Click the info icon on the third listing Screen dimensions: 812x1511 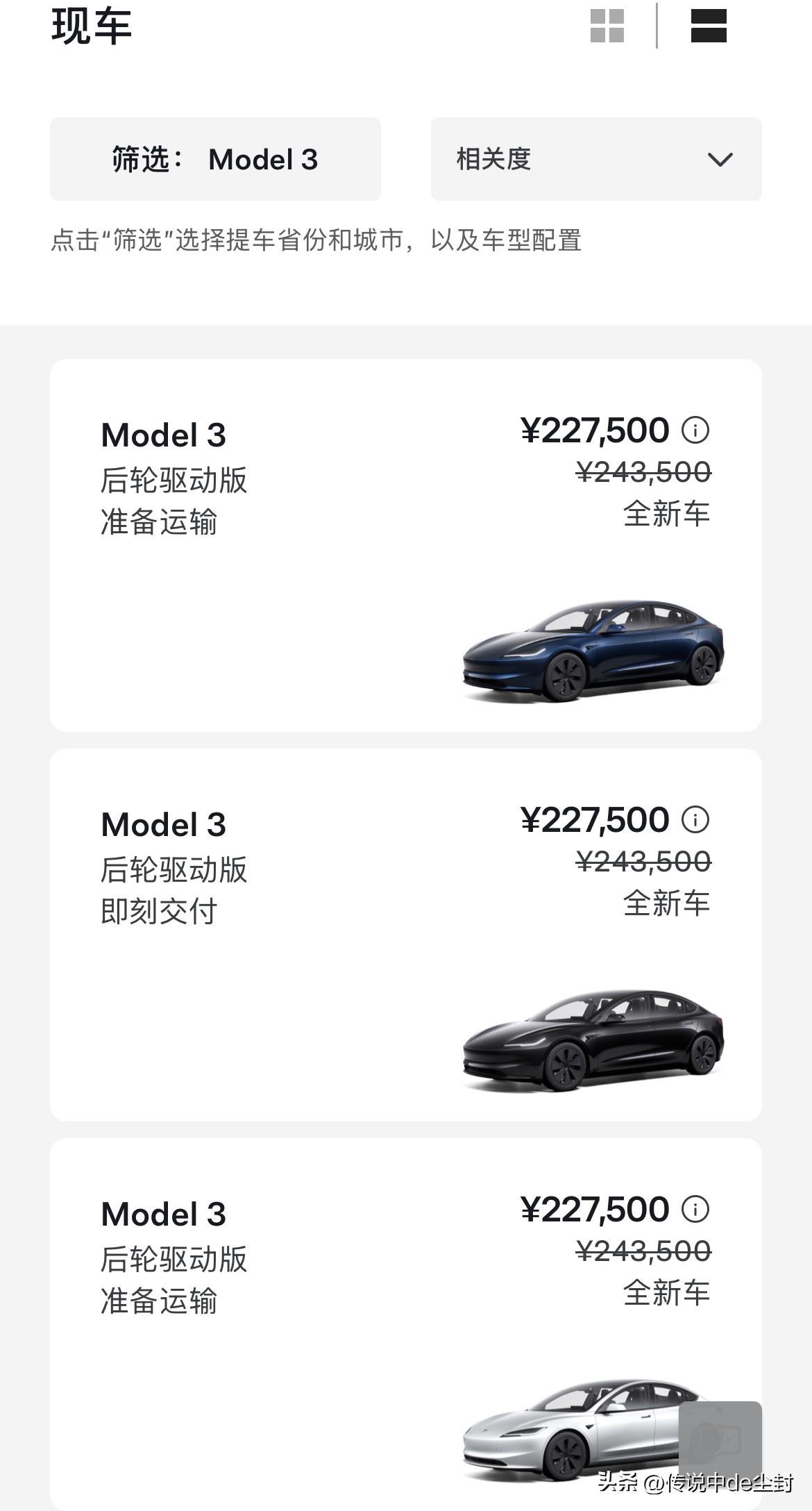(696, 1210)
